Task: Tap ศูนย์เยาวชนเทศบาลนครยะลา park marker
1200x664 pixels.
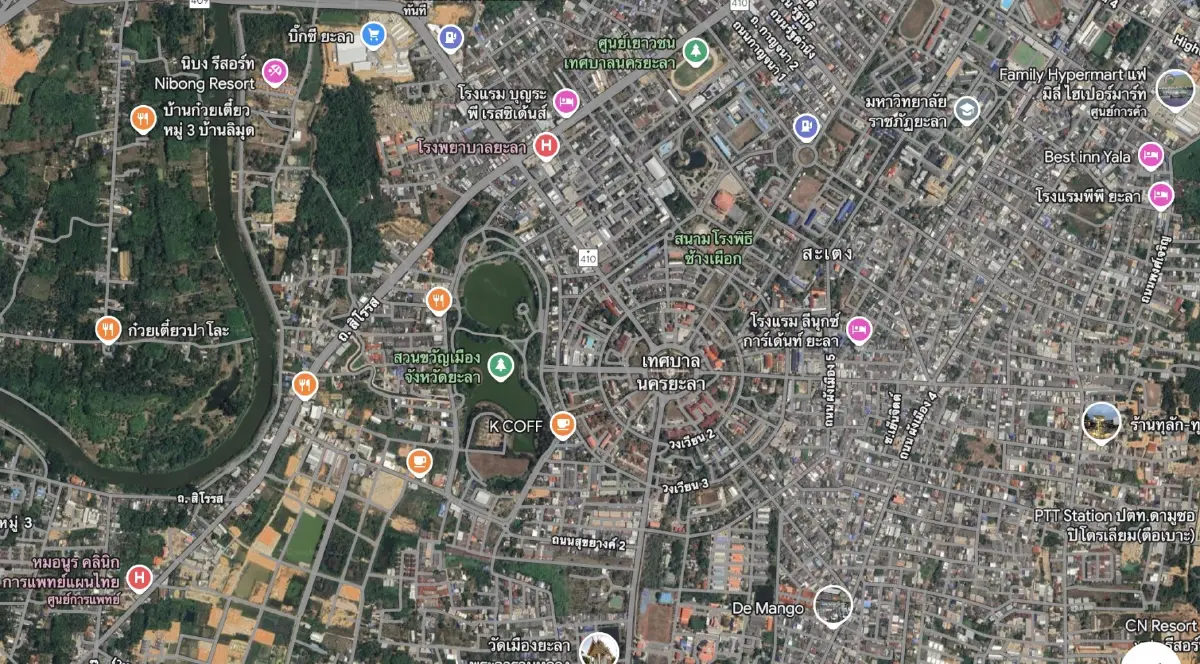Action: click(693, 51)
